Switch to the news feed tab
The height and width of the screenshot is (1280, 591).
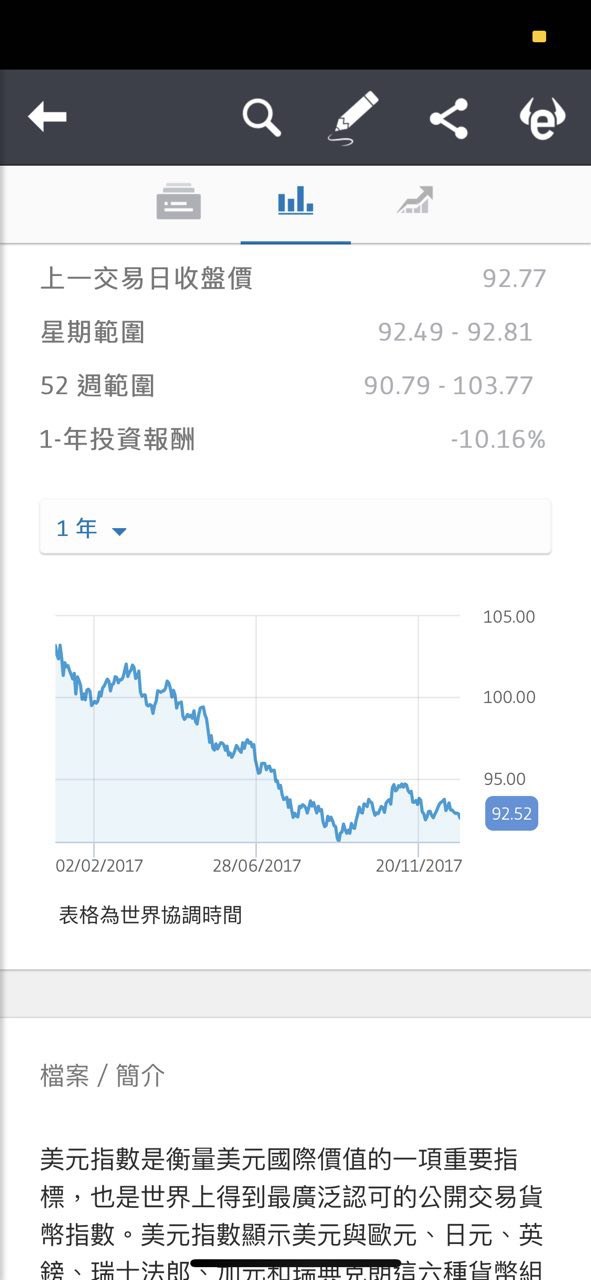click(x=179, y=202)
